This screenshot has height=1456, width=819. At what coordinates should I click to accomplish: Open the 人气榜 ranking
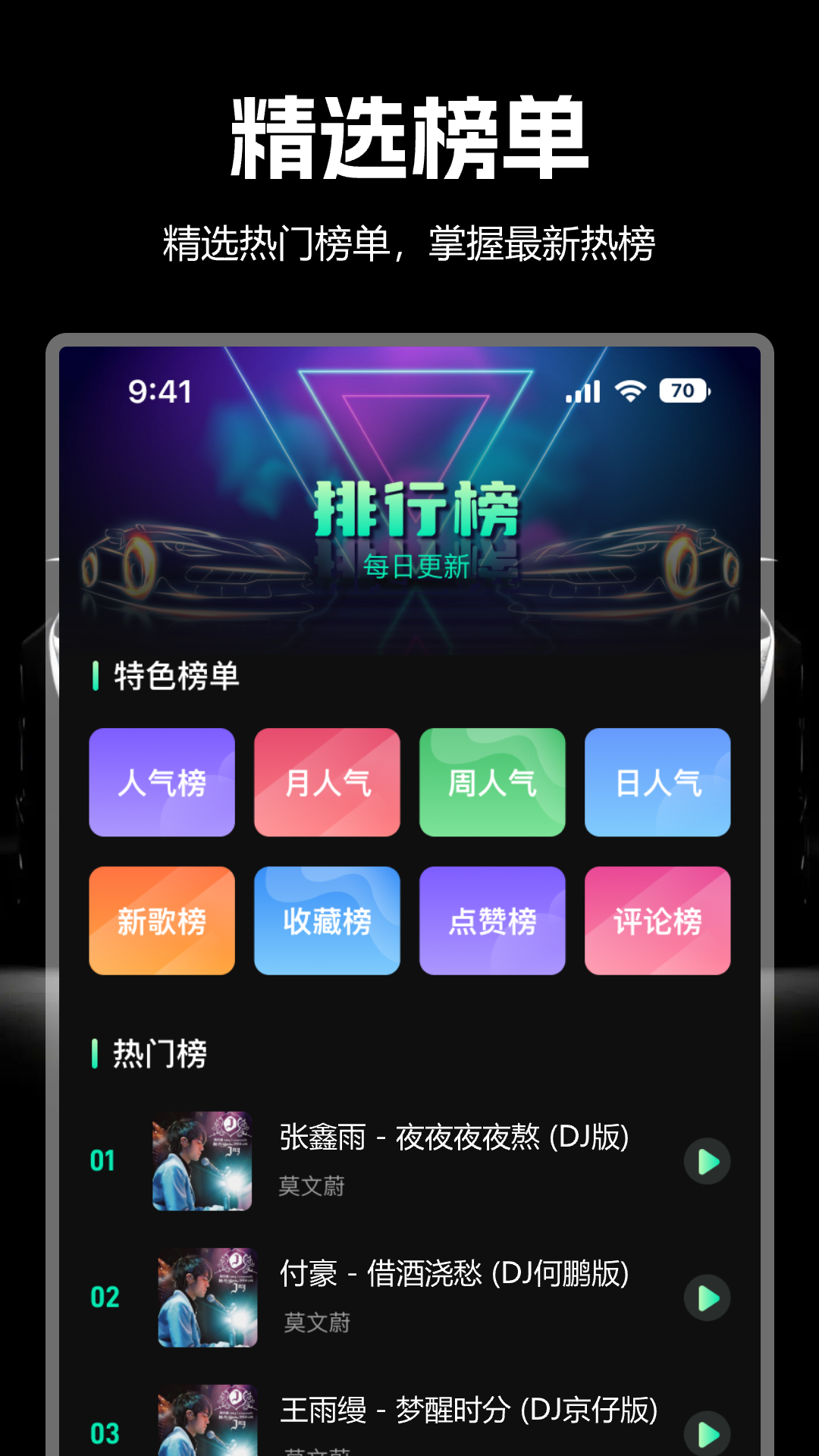pyautogui.click(x=161, y=782)
